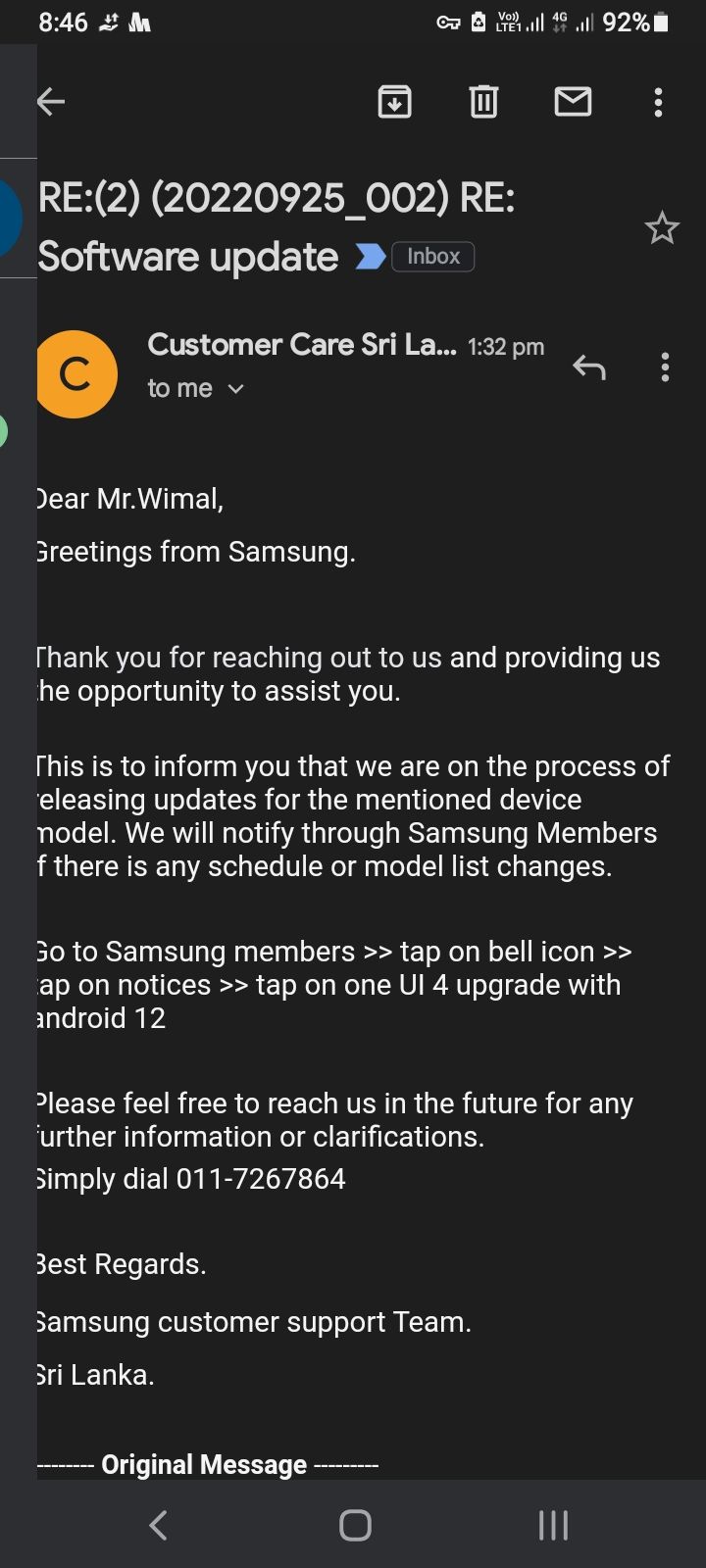The image size is (706, 1568).
Task: Open recent apps from navigation bar
Action: click(553, 1525)
